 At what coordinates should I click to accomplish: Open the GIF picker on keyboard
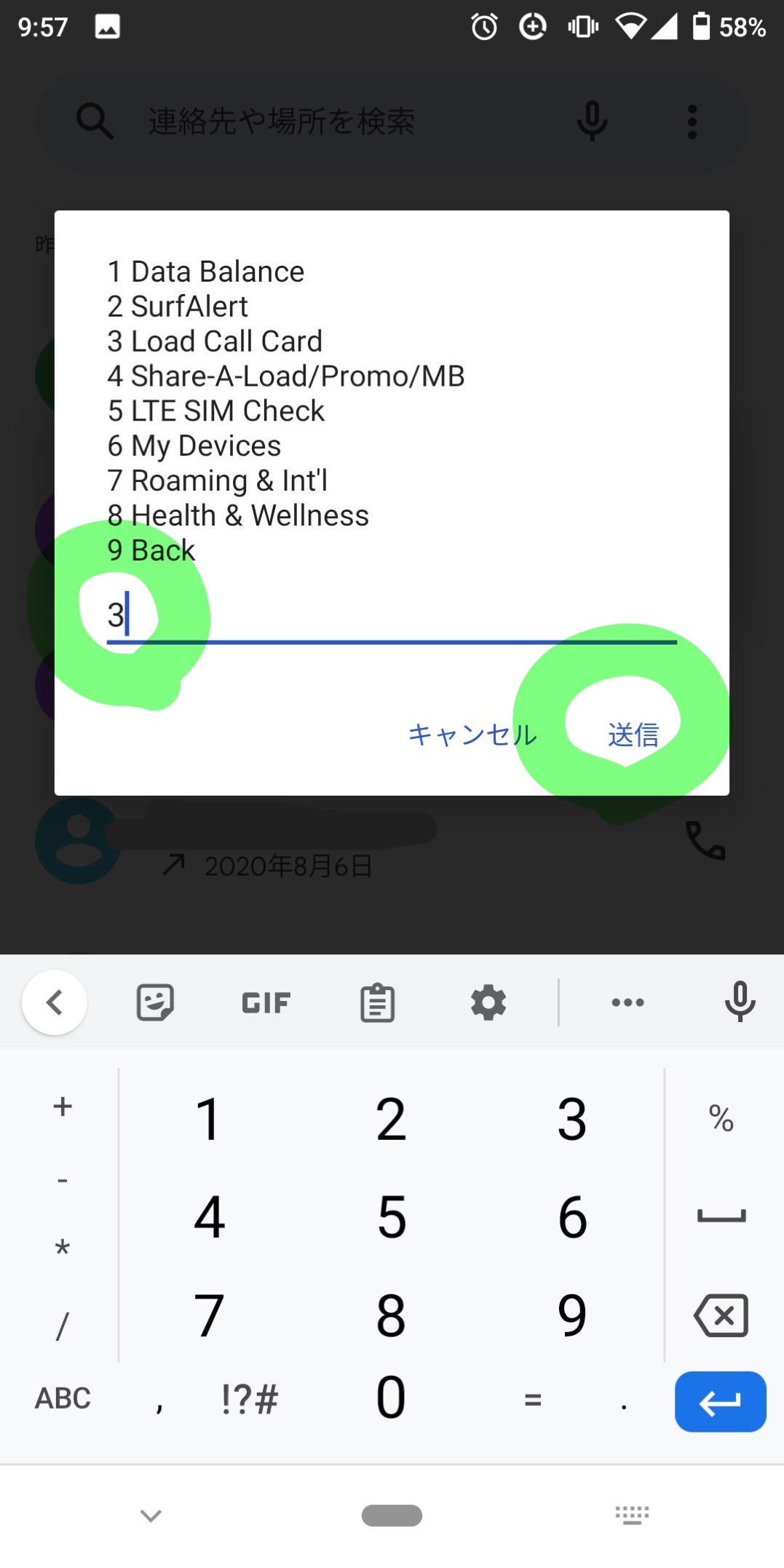266,1002
